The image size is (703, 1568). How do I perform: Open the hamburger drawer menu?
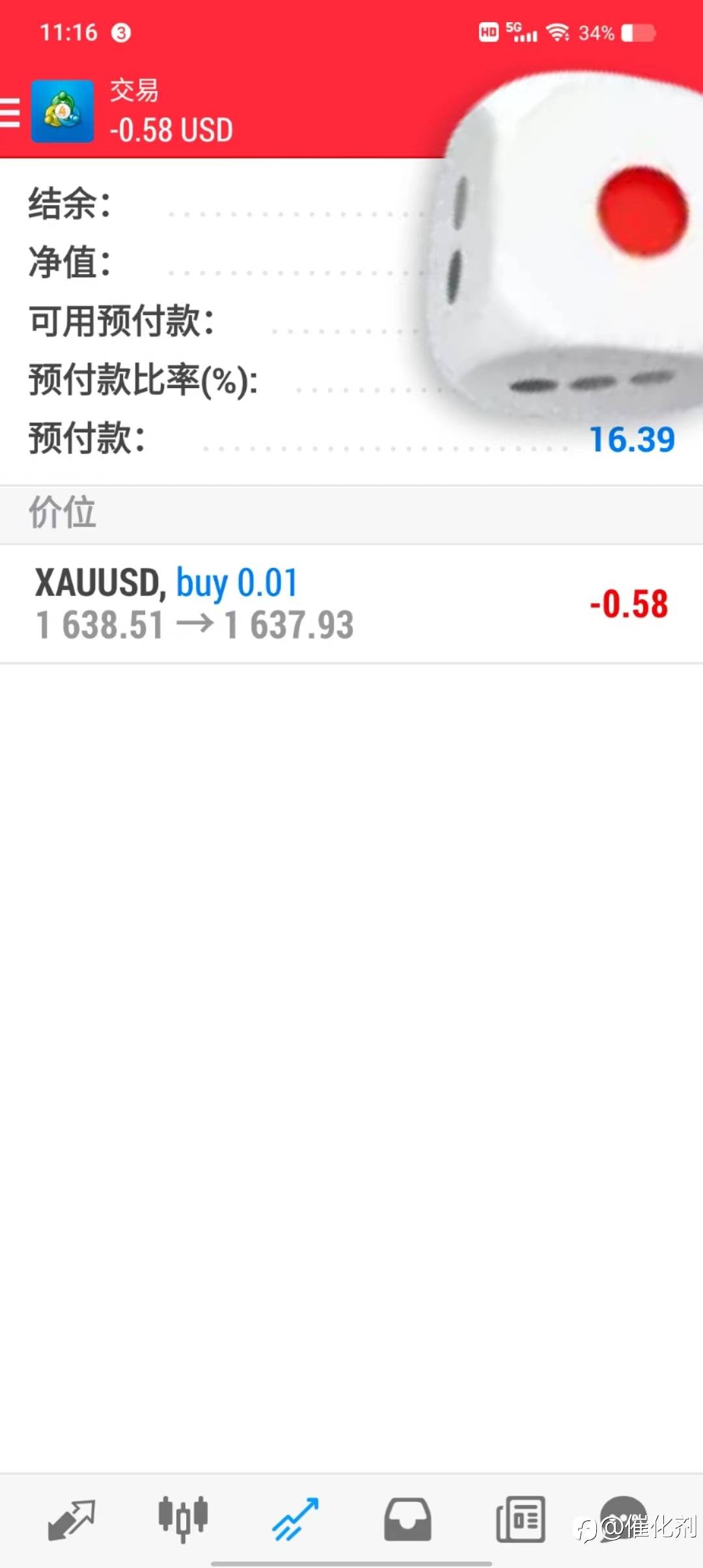[x=10, y=112]
